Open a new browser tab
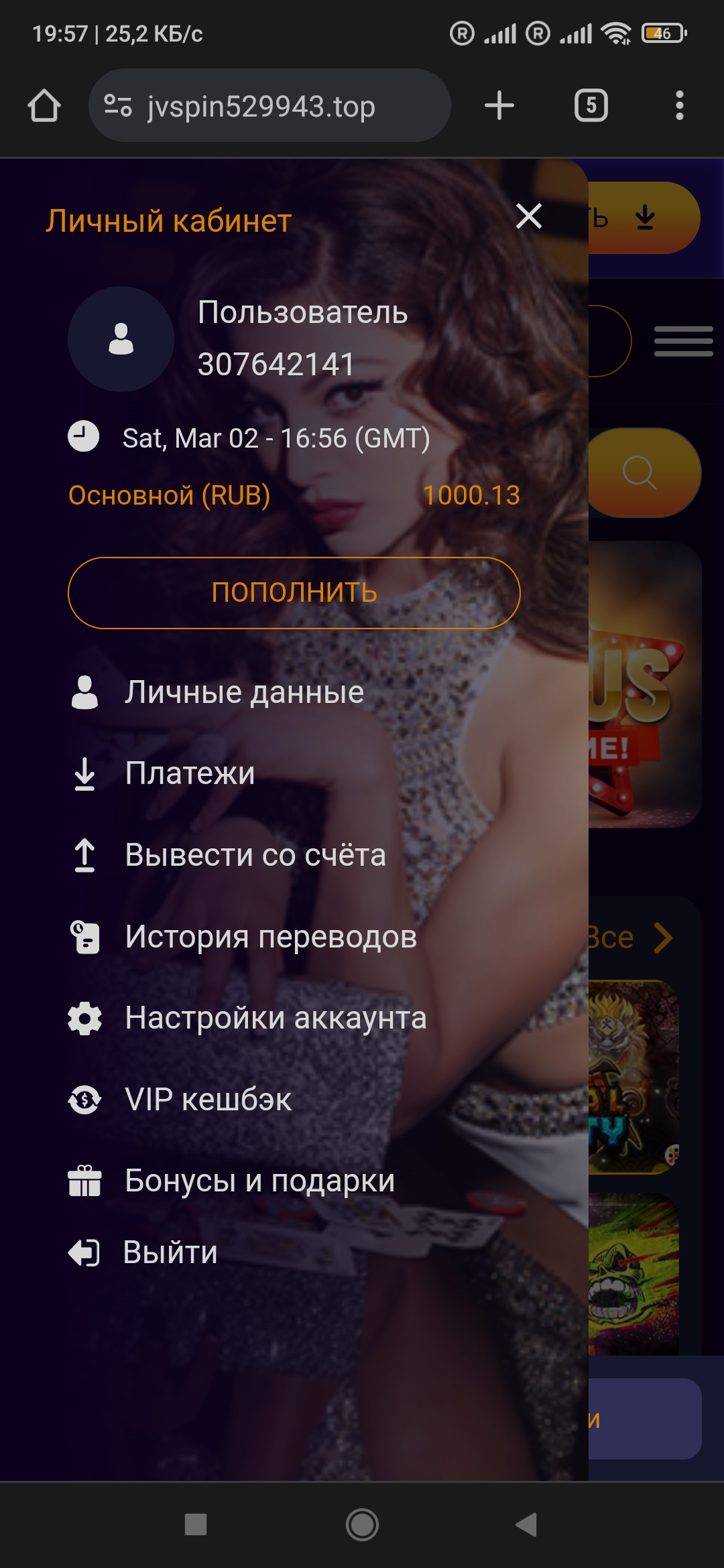The height and width of the screenshot is (1568, 724). [x=499, y=106]
